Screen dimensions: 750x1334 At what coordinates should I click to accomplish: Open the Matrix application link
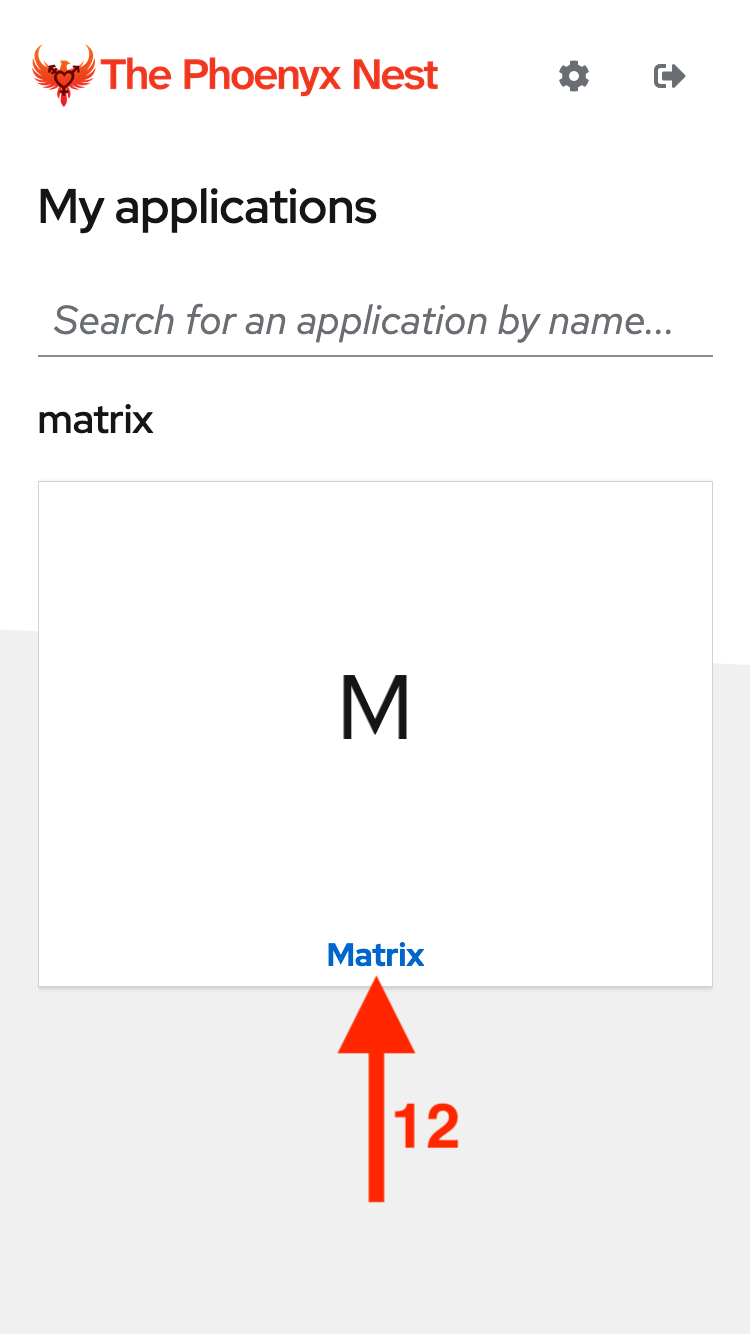point(375,955)
